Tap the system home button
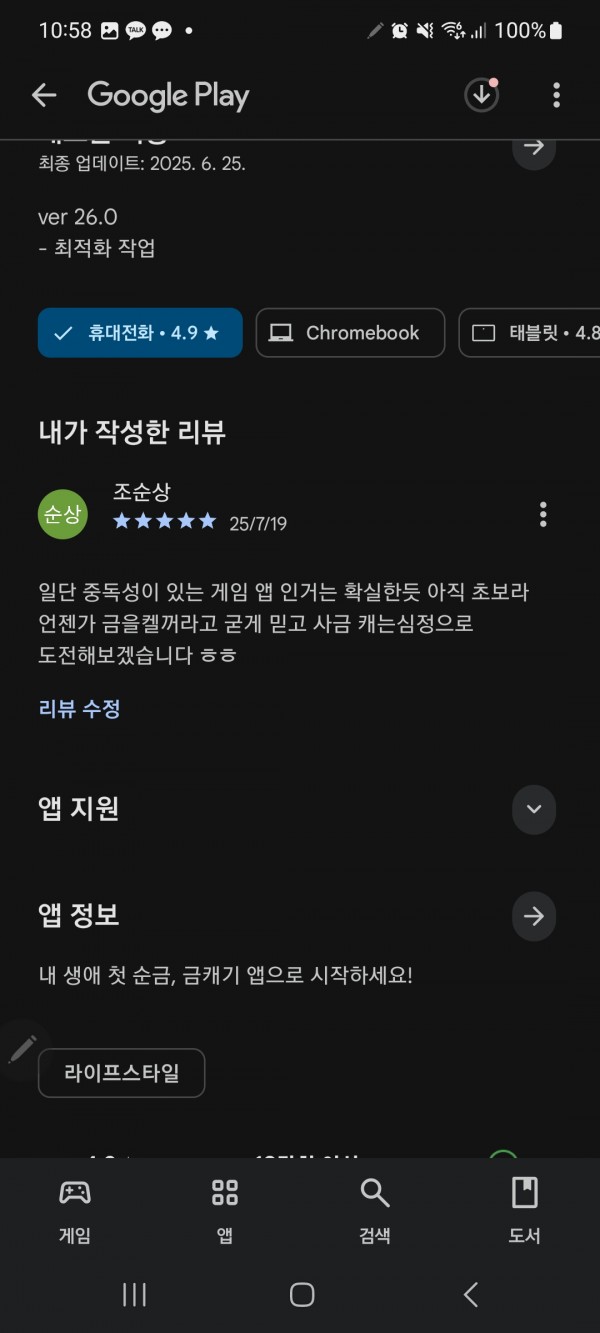The height and width of the screenshot is (1333, 600). click(301, 1295)
